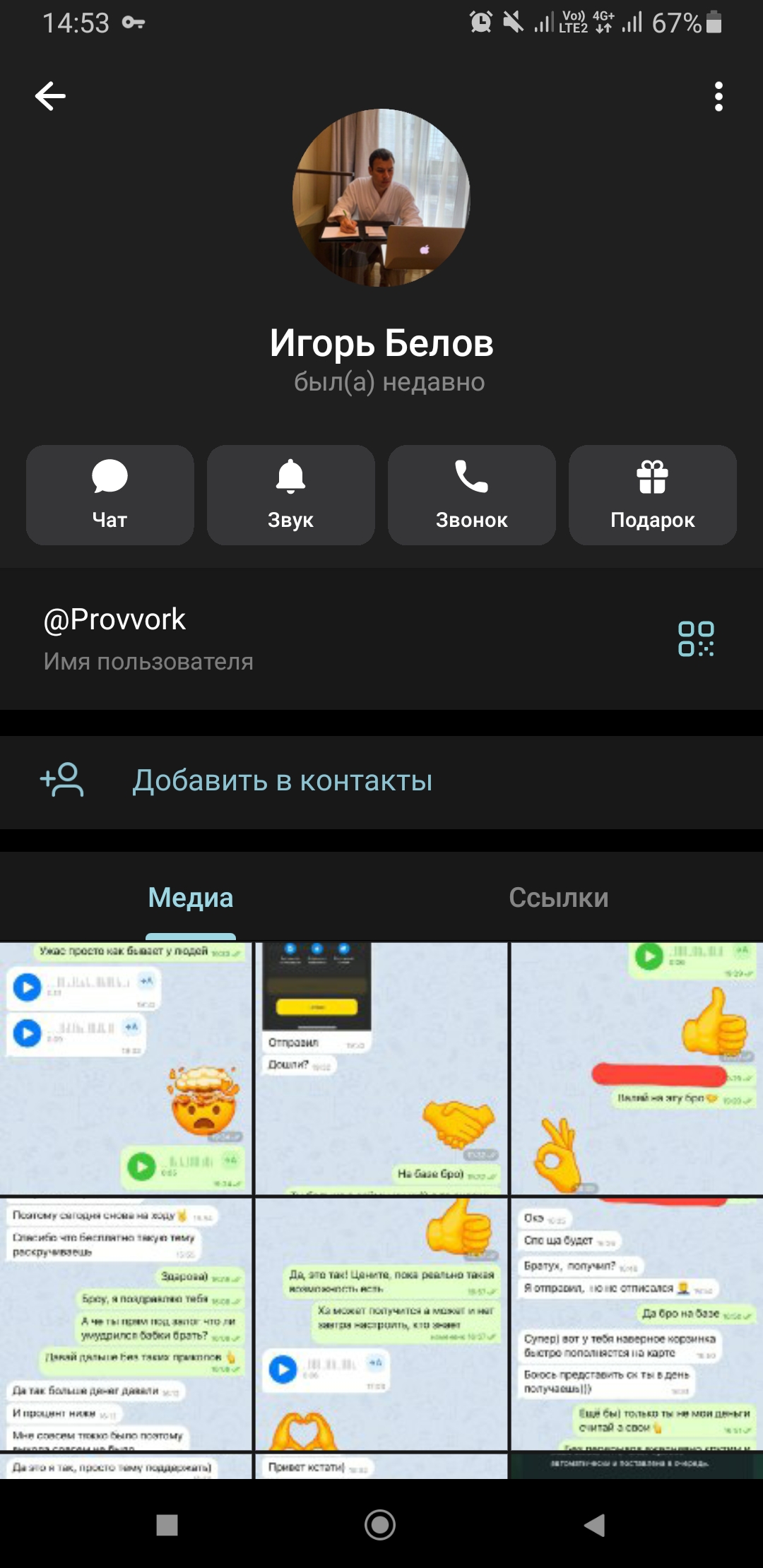The image size is (763, 1568).
Task: Tap the Звук notification button
Action: [x=291, y=495]
